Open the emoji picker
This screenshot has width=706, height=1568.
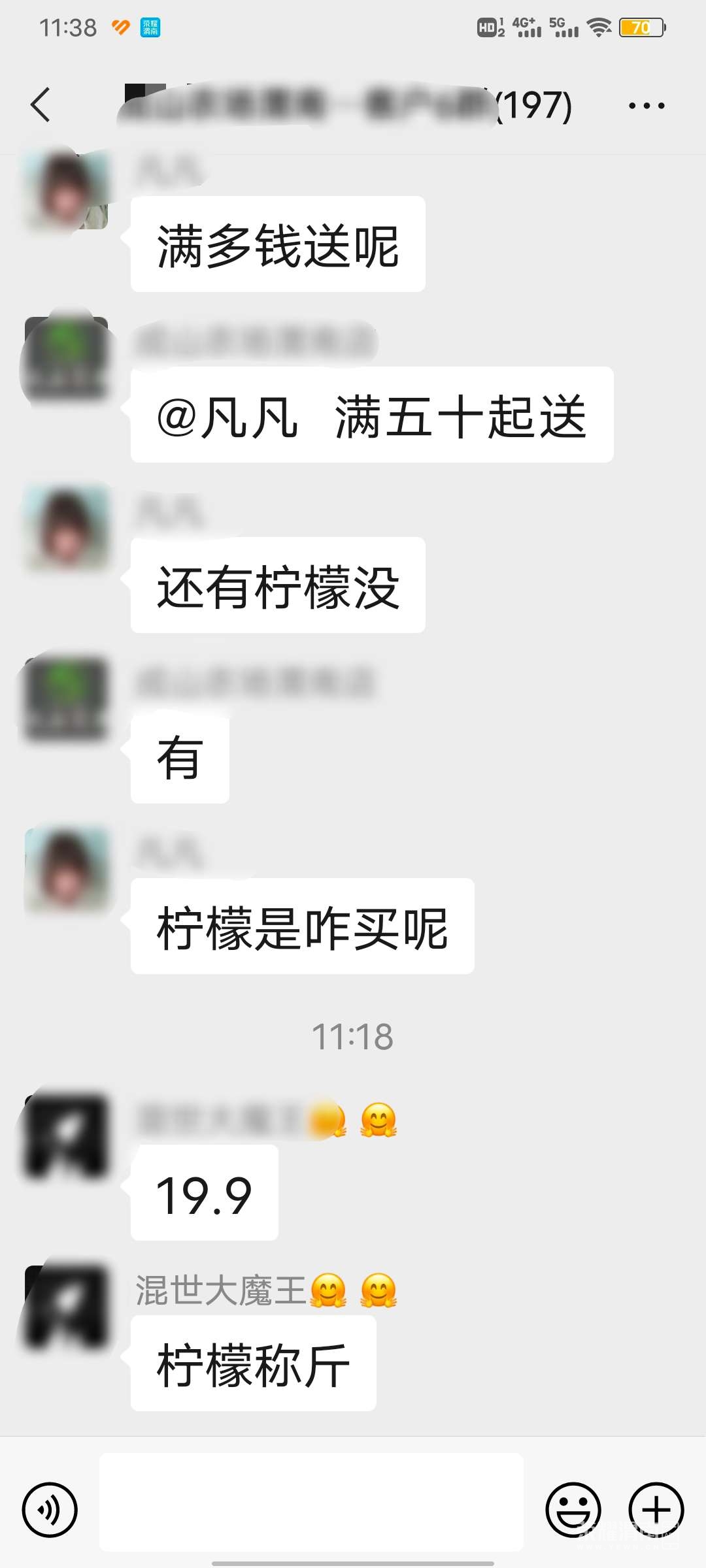(x=573, y=1510)
